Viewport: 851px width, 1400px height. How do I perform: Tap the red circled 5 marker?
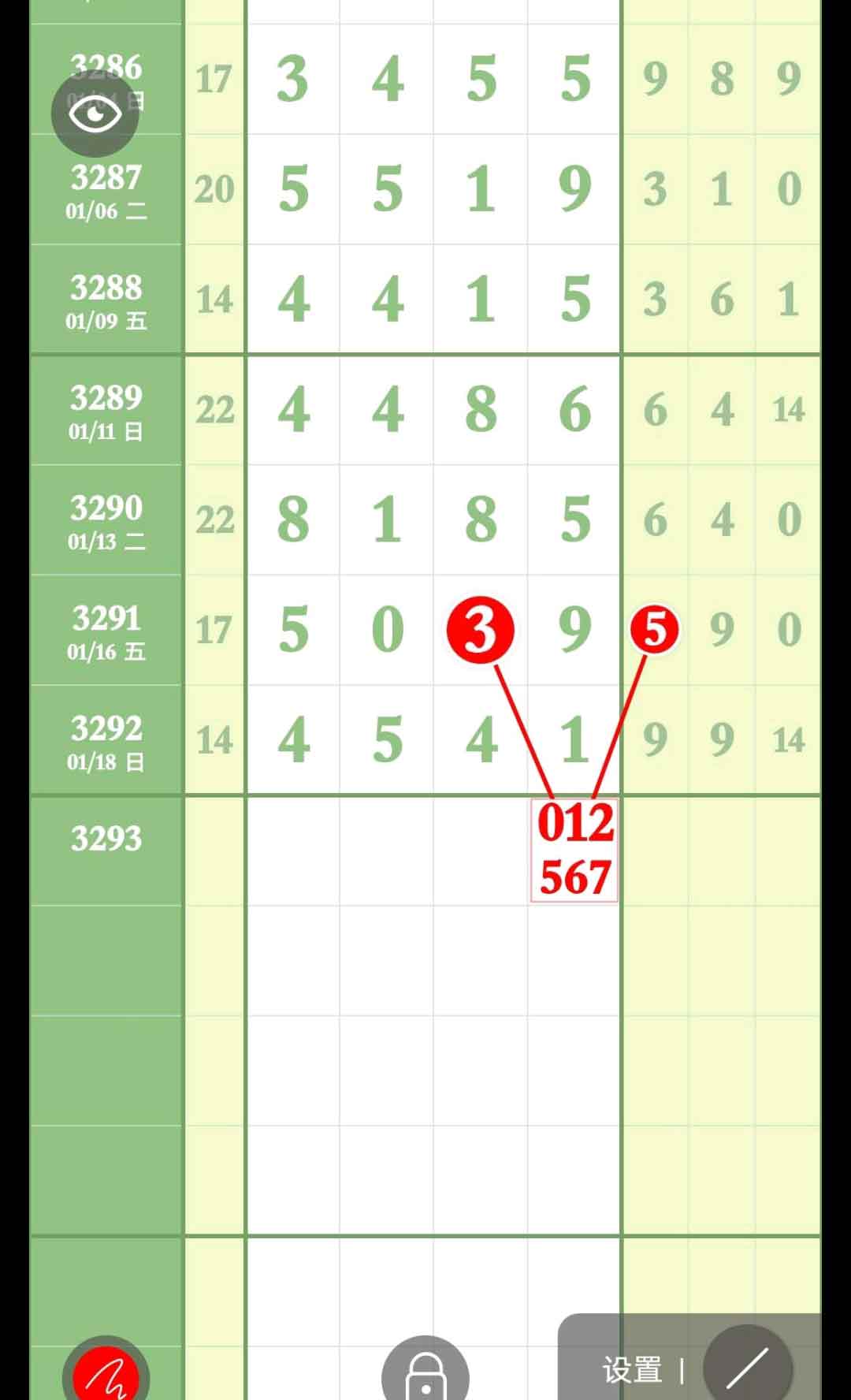[x=655, y=630]
